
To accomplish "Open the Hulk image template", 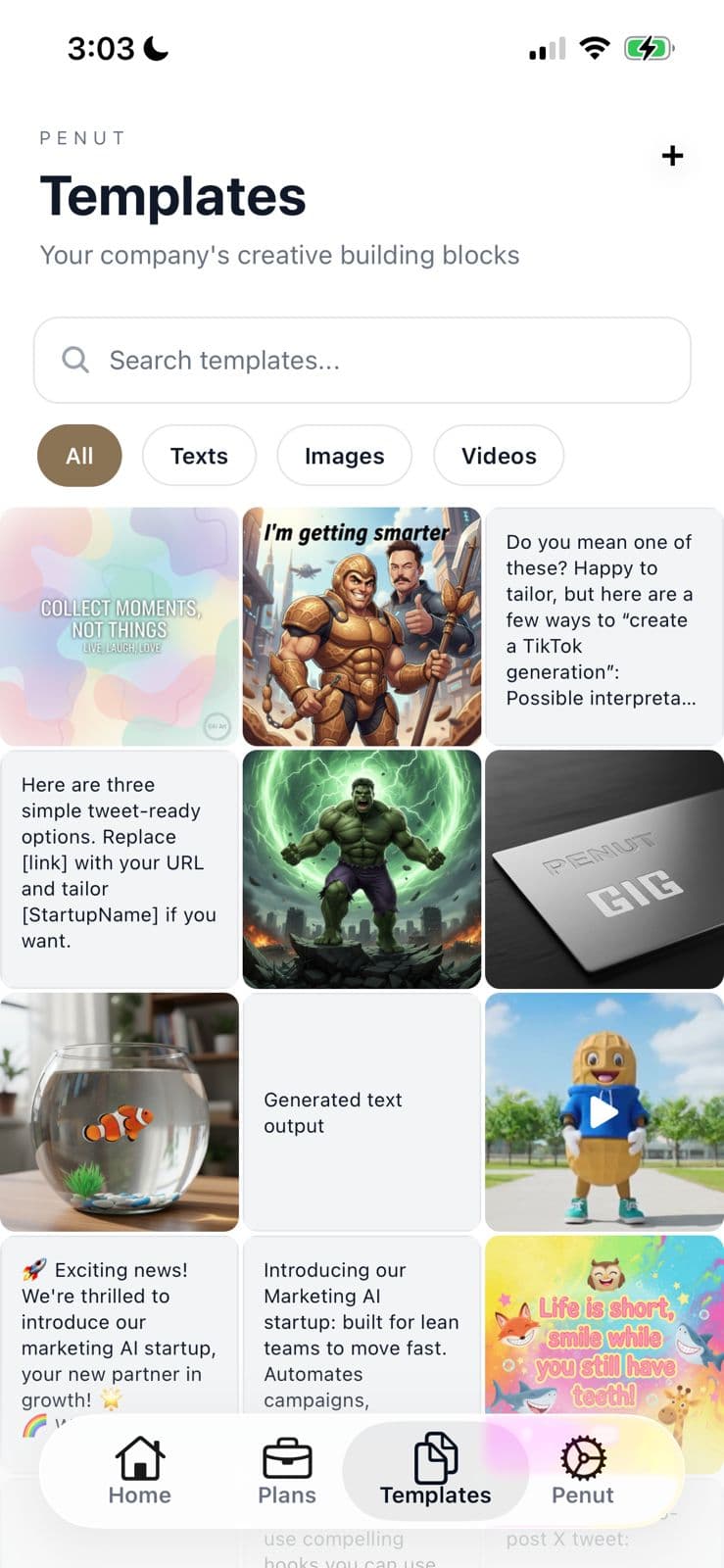I will point(362,868).
